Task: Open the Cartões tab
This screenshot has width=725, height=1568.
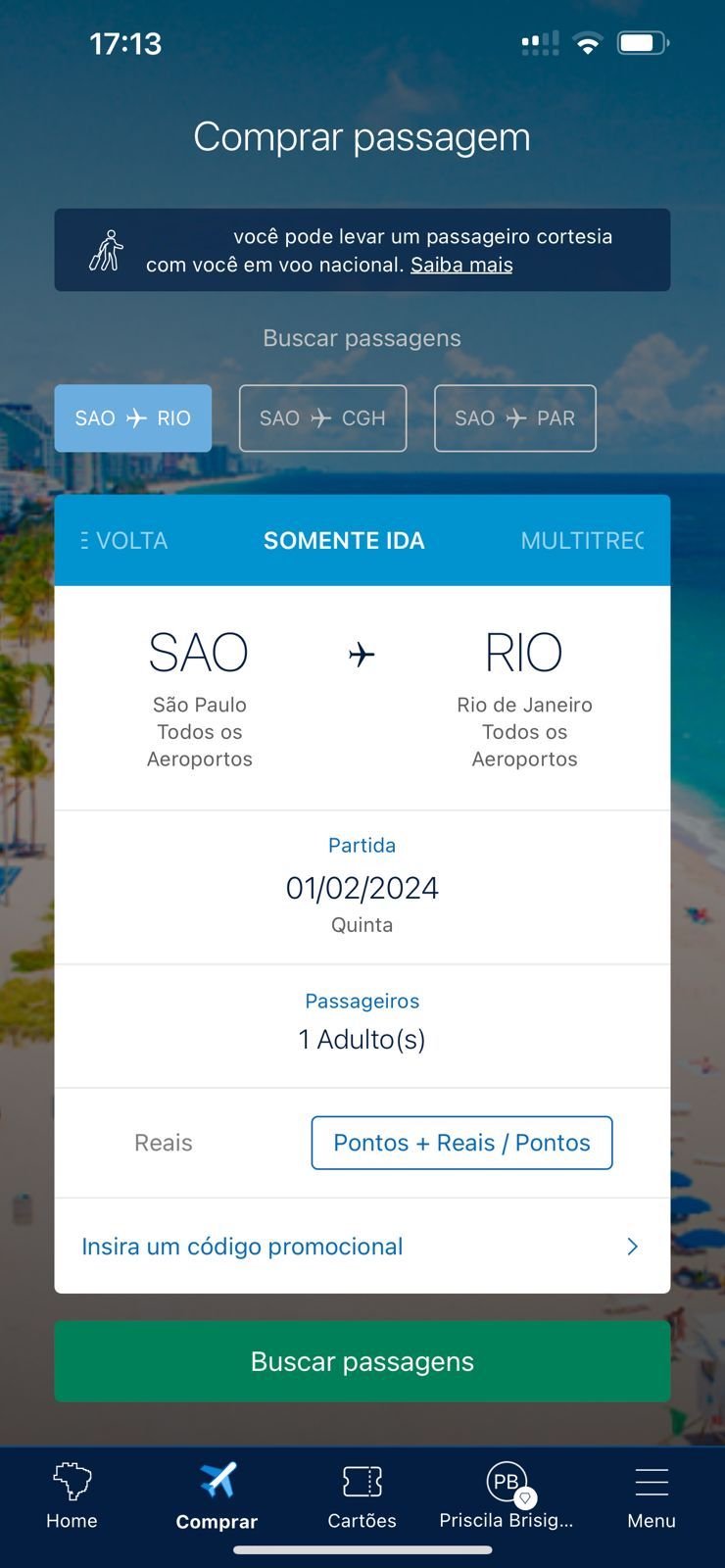Action: pos(362,1495)
